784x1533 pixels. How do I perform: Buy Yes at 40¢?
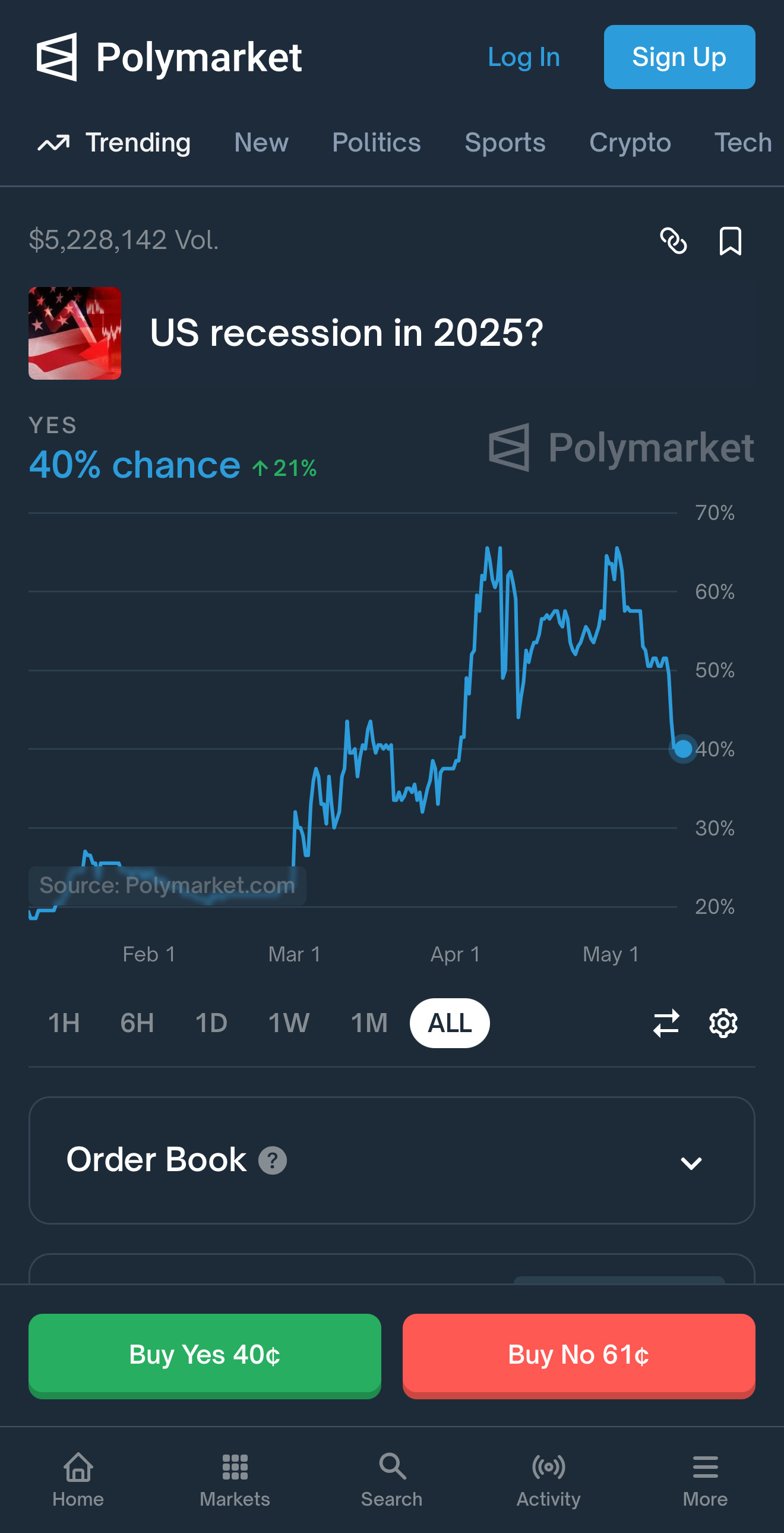(205, 1355)
